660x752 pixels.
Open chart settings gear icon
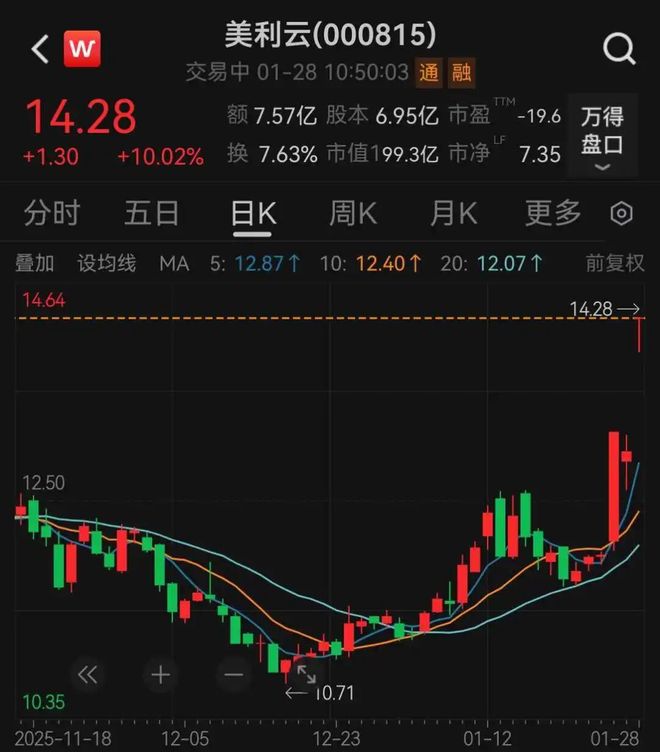point(622,214)
